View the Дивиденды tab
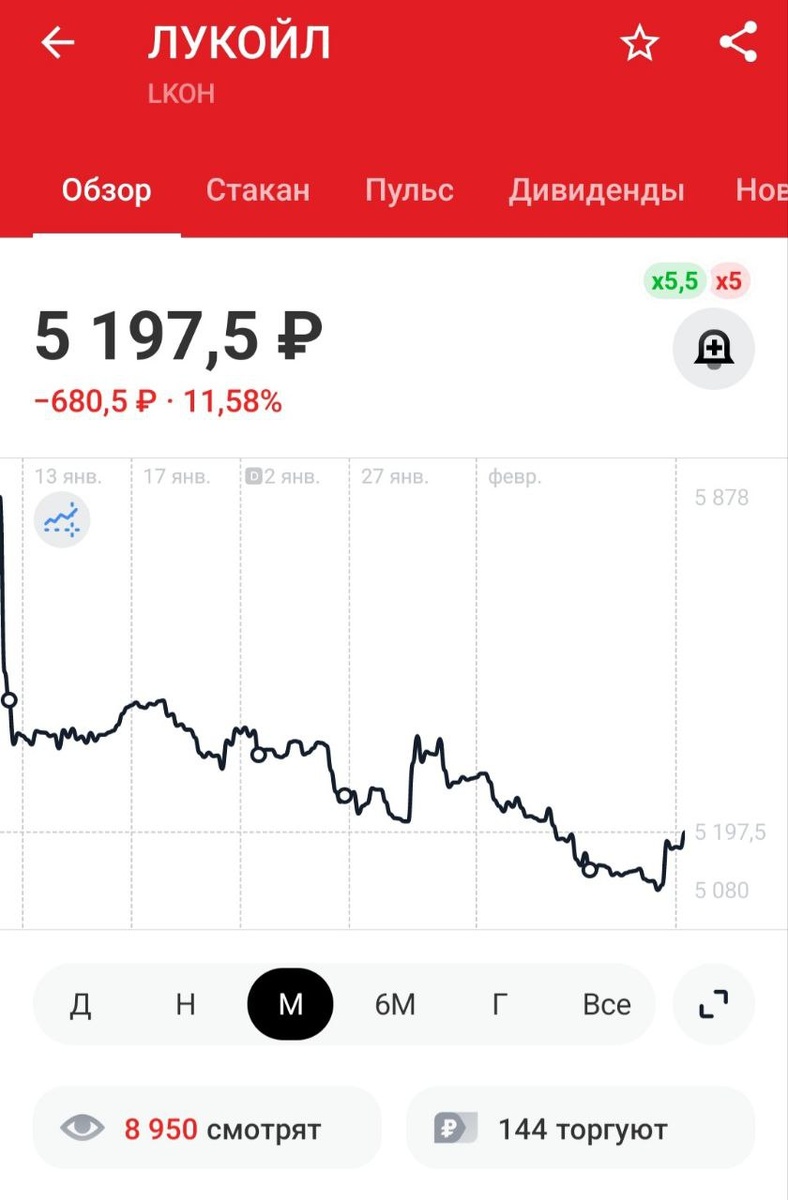Screen dimensions: 788x1200 596,190
